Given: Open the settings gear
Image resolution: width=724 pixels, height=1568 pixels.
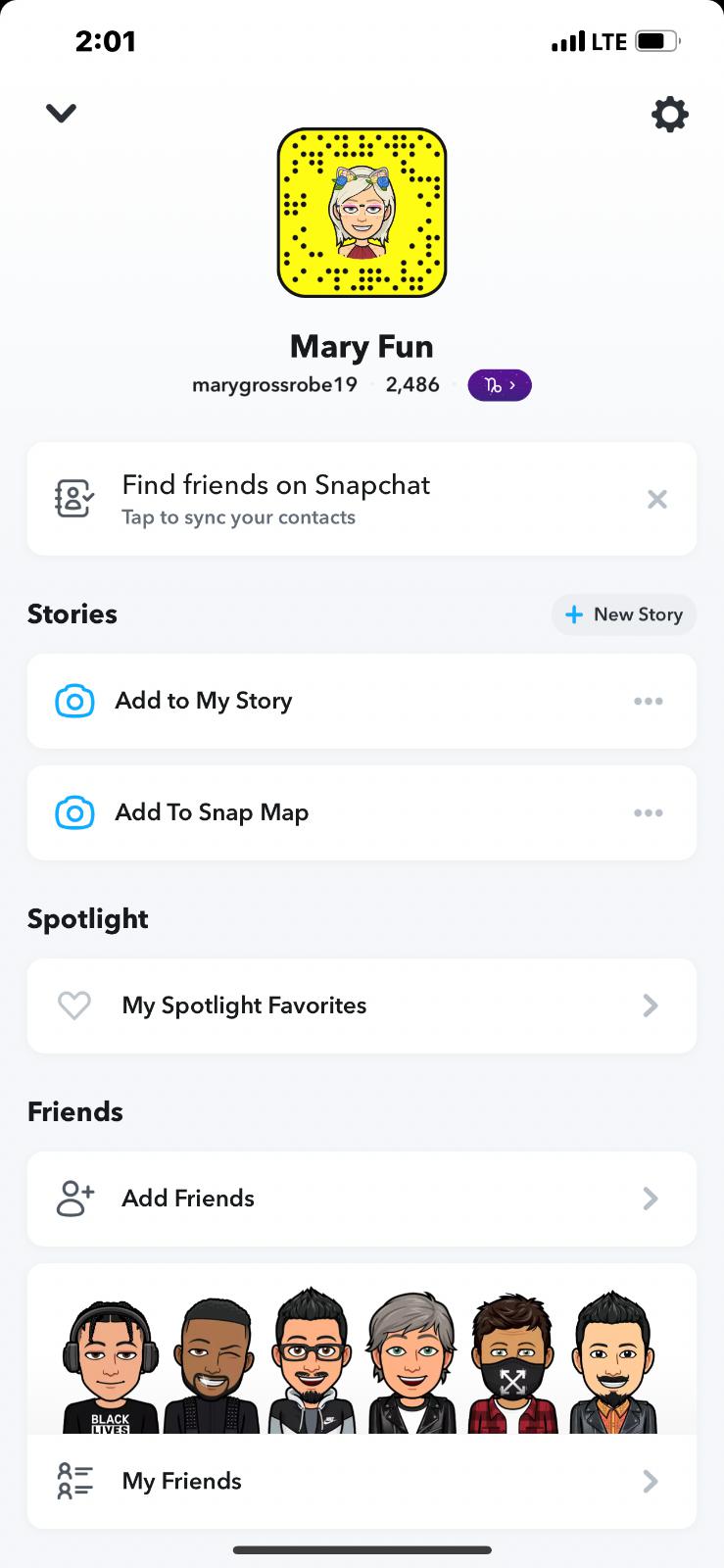Looking at the screenshot, I should click(x=670, y=115).
